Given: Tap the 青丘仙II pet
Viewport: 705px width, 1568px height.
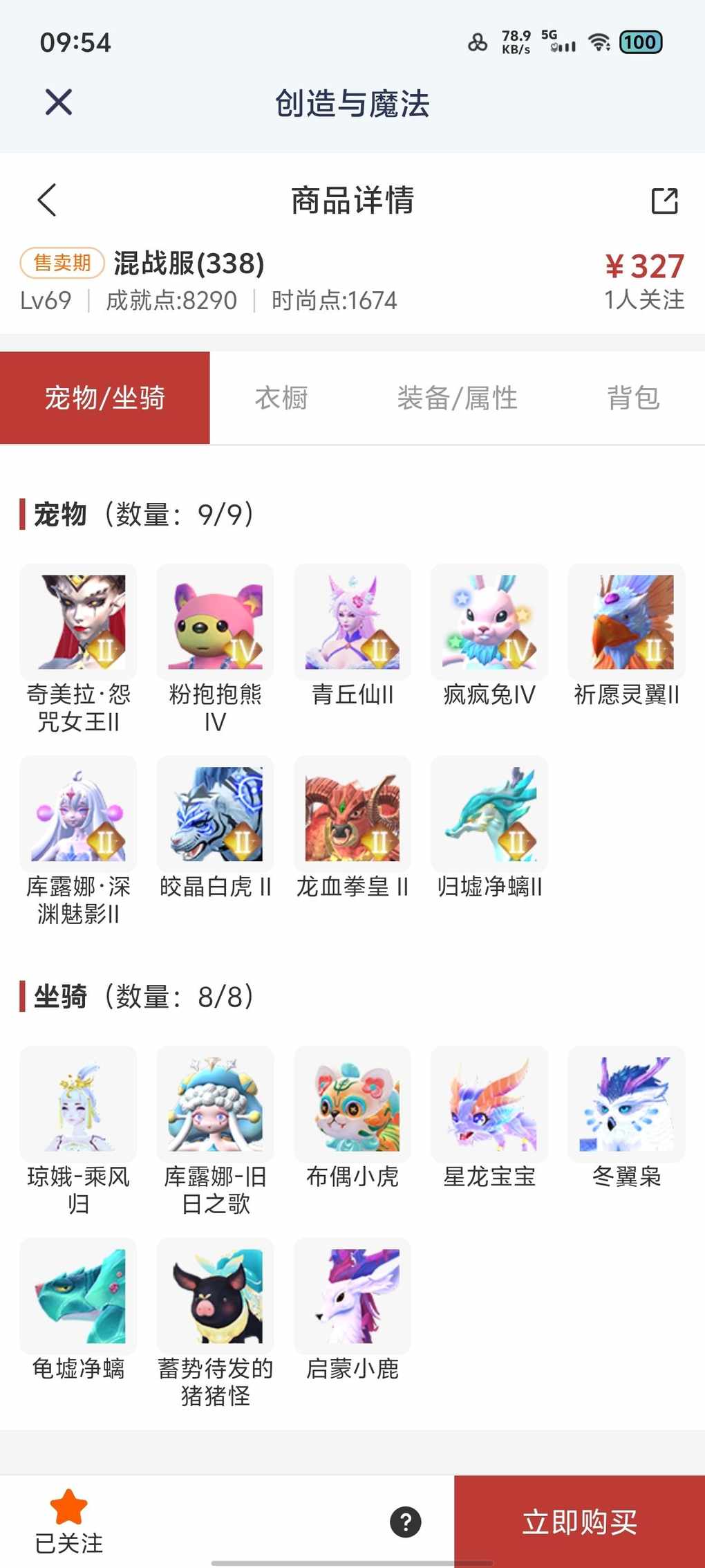Looking at the screenshot, I should point(352,622).
